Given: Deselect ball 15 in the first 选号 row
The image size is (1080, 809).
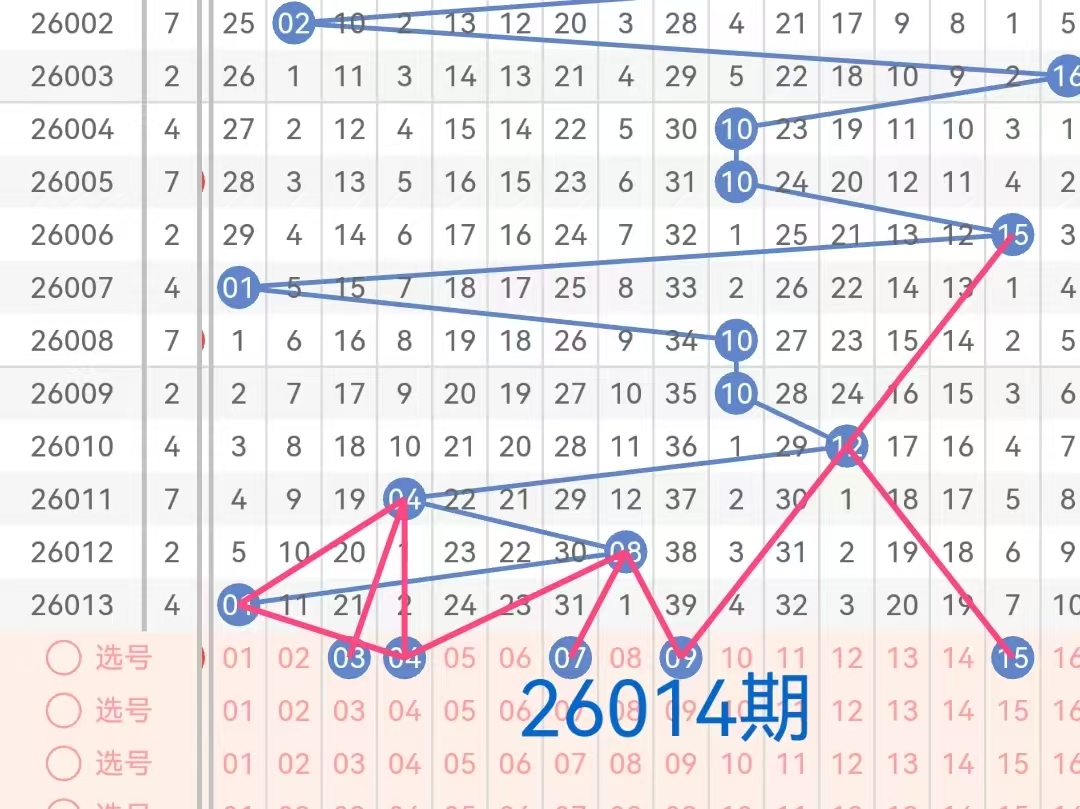Looking at the screenshot, I should click(1012, 658).
